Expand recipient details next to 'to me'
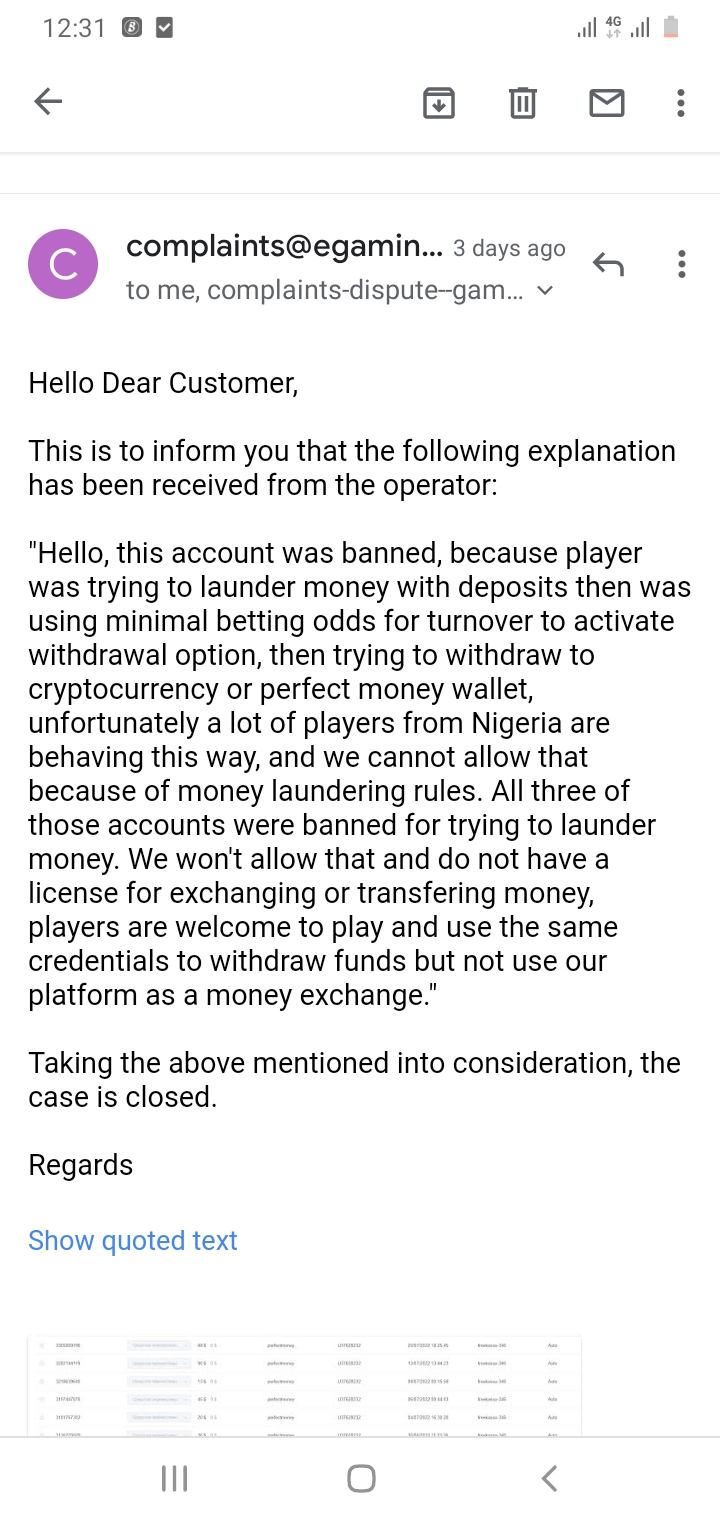 coord(545,291)
